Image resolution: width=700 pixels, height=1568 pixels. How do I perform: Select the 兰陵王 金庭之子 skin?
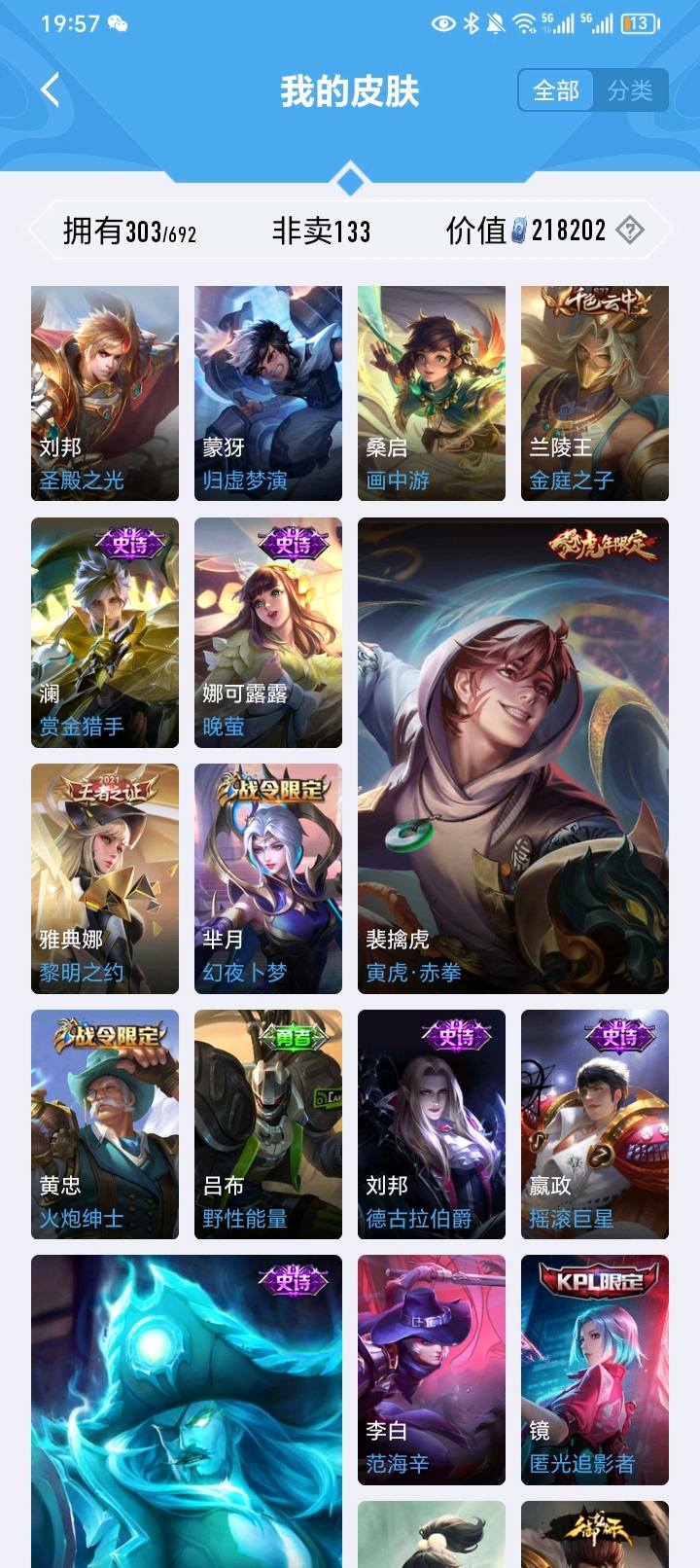click(x=595, y=393)
